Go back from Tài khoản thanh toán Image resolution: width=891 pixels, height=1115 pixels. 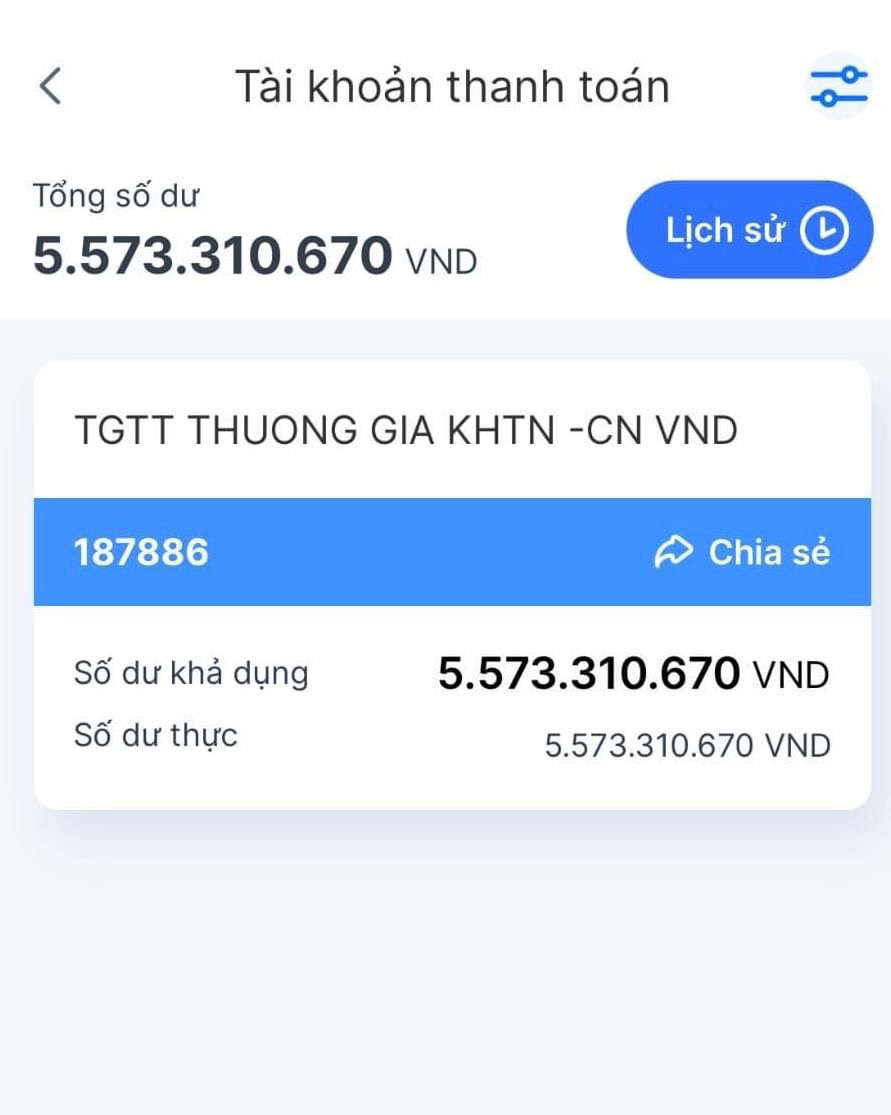click(51, 86)
